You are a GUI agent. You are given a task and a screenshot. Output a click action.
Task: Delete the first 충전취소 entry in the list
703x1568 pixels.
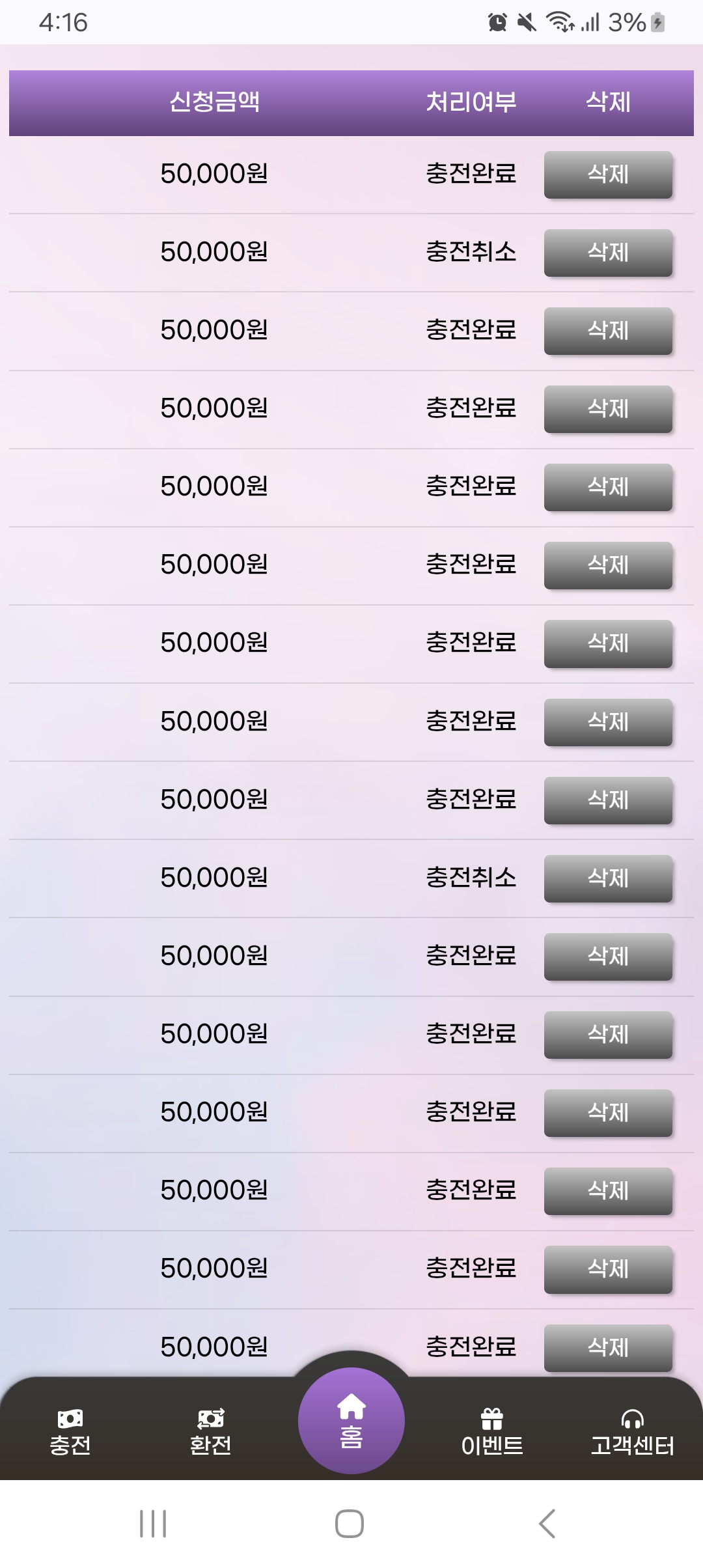608,253
